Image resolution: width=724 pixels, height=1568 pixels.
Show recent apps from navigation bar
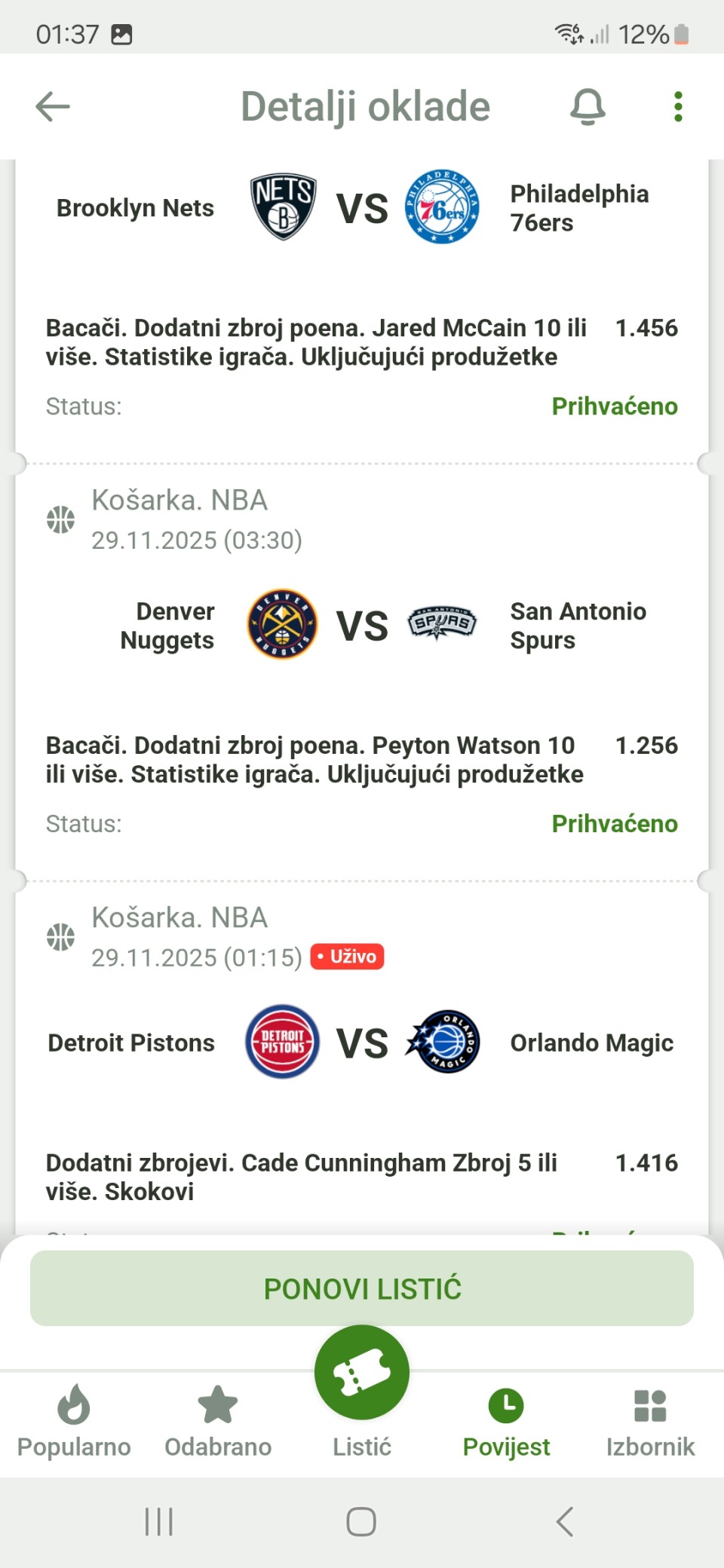coord(159,1521)
